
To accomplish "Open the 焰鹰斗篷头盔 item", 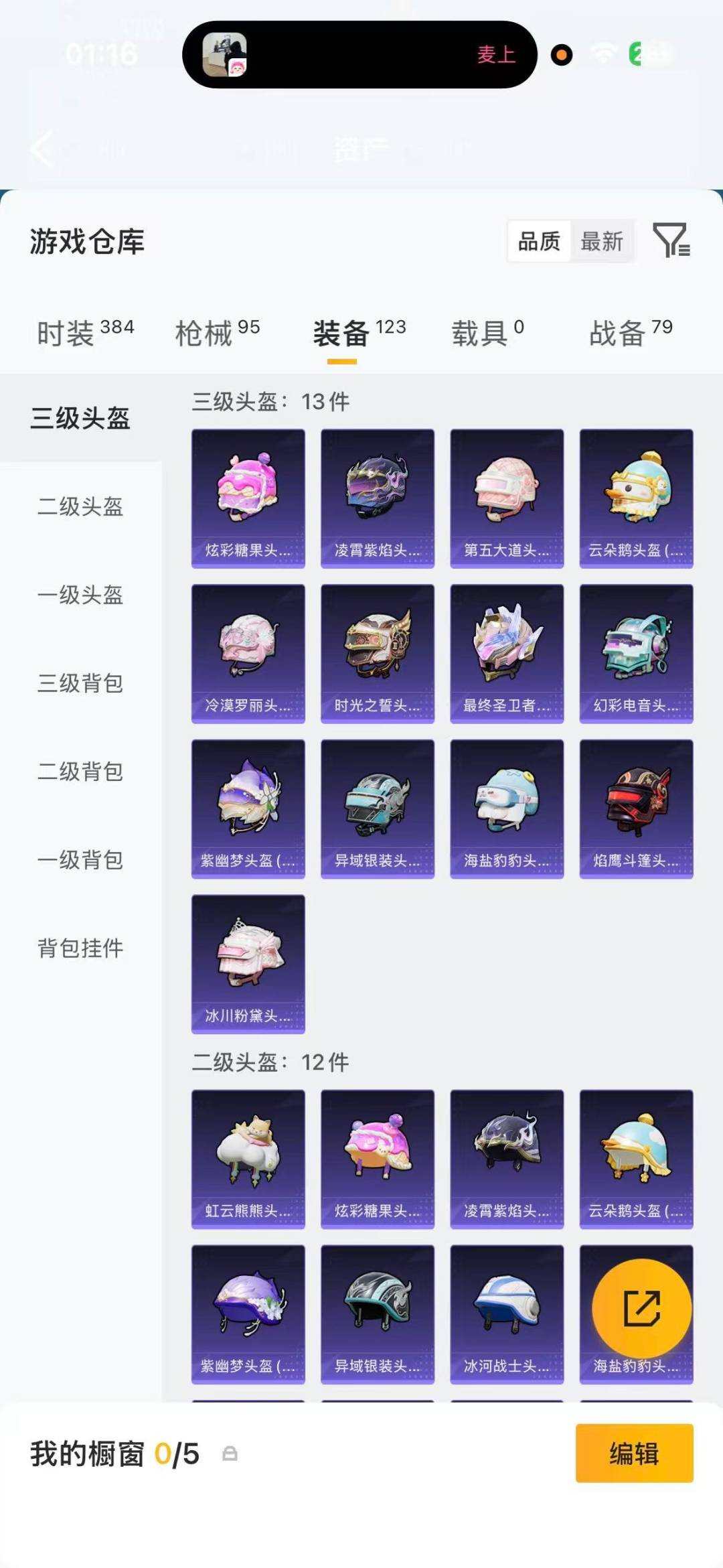I will pyautogui.click(x=636, y=809).
